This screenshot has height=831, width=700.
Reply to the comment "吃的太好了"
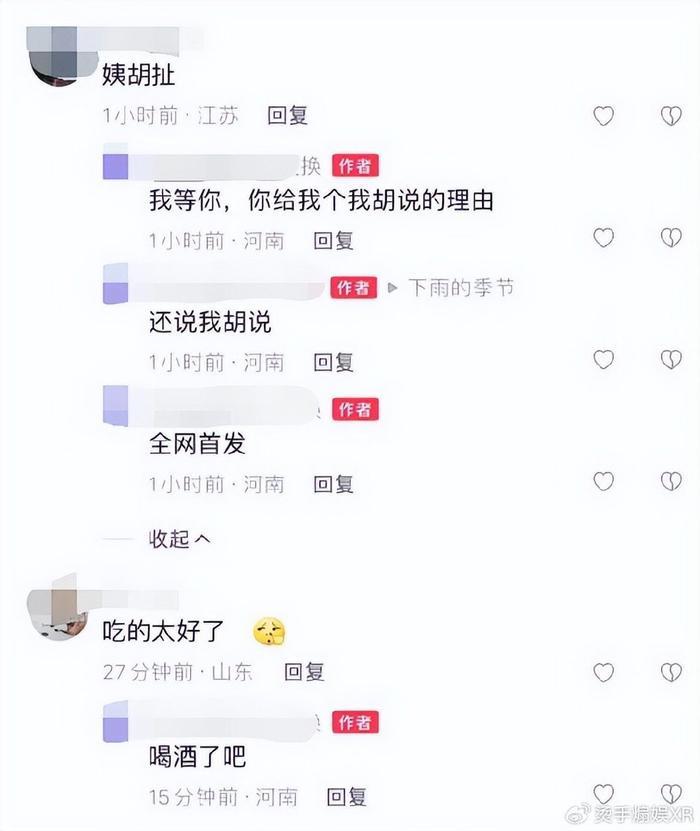click(305, 672)
